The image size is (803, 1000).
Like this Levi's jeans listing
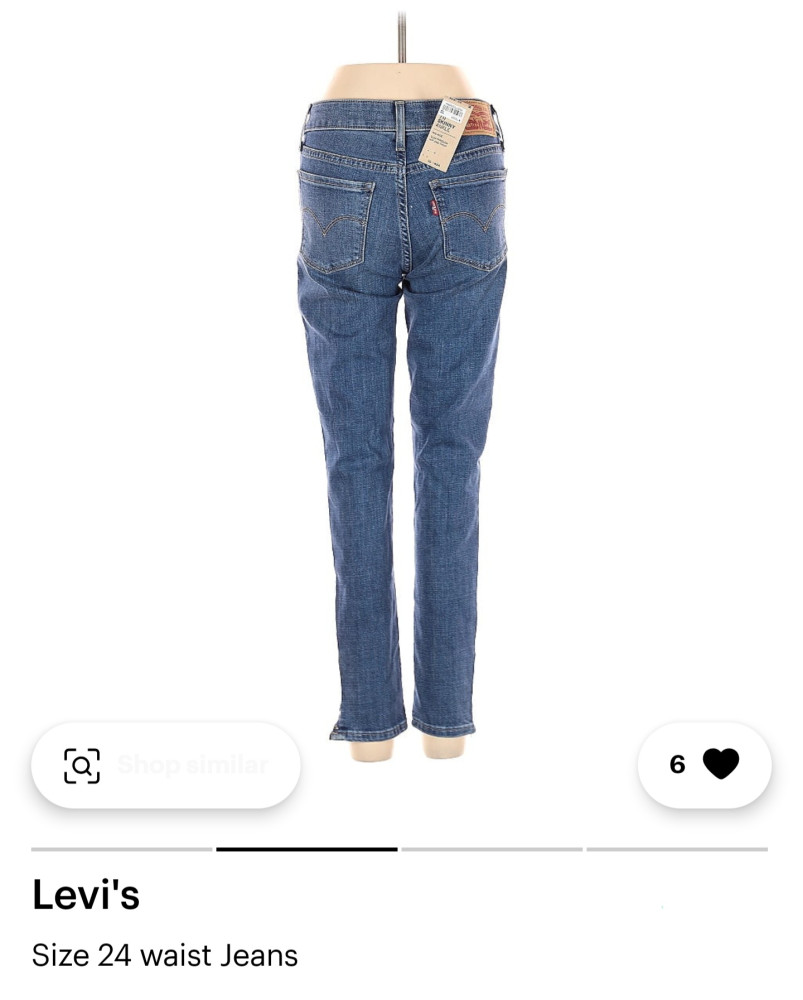point(720,765)
